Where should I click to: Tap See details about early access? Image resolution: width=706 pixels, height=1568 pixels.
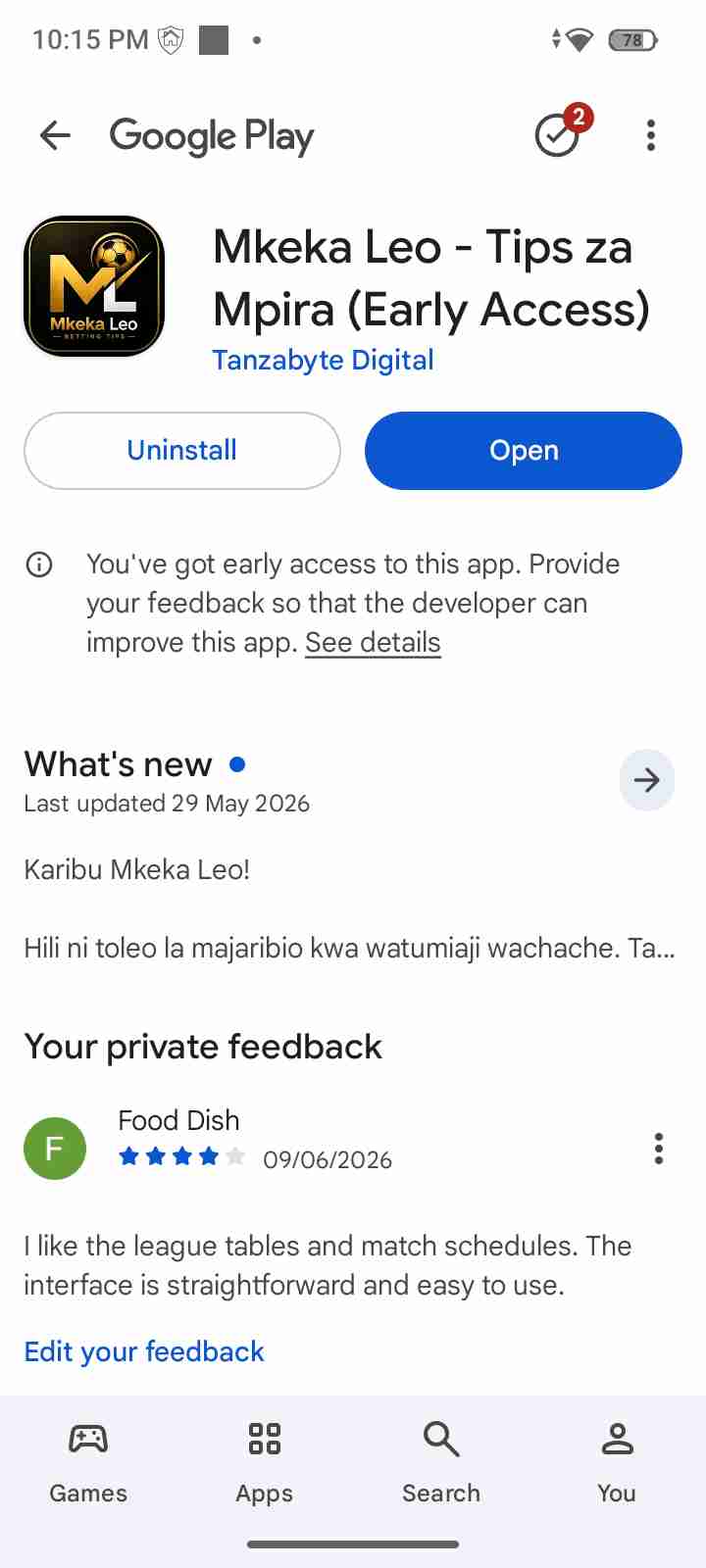pos(373,642)
